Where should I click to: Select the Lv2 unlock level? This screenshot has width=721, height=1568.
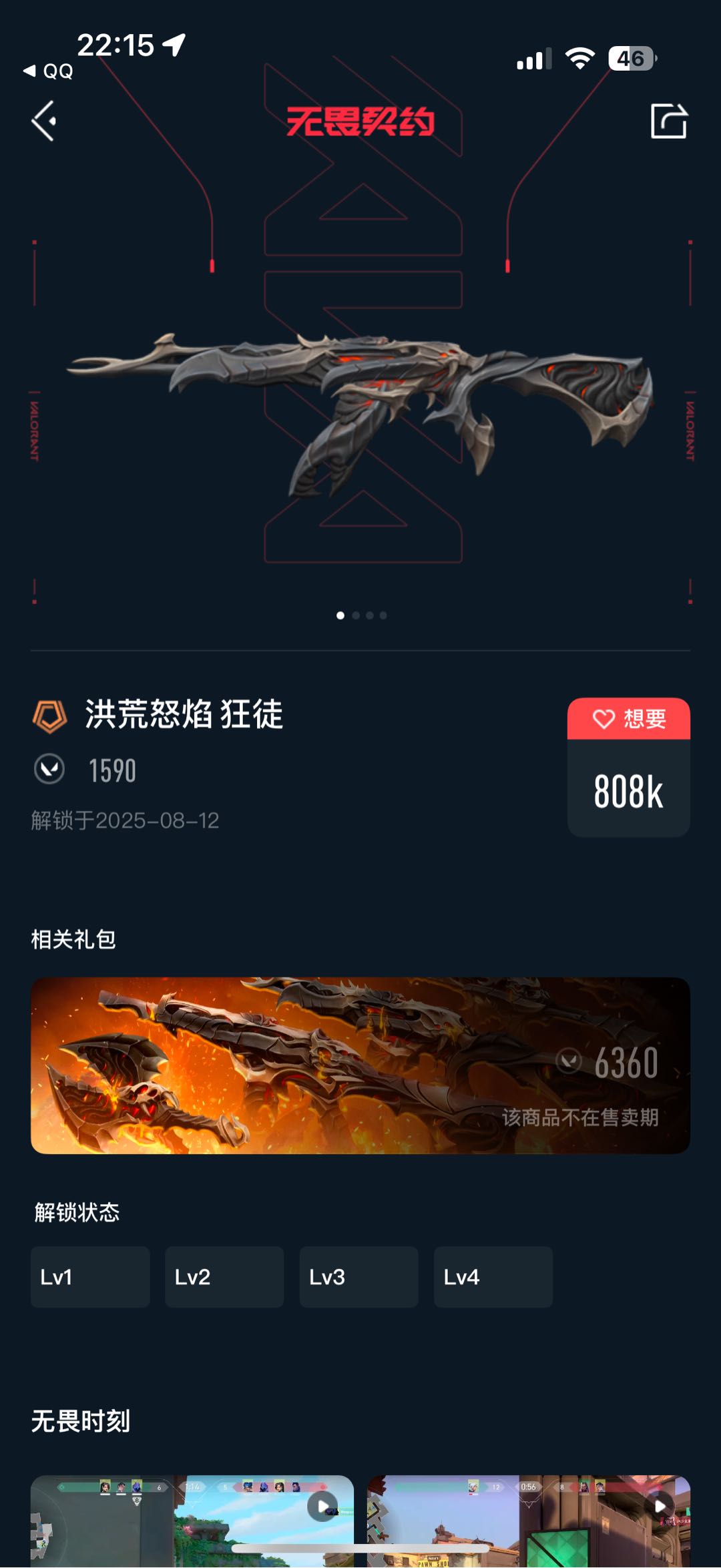point(224,1276)
